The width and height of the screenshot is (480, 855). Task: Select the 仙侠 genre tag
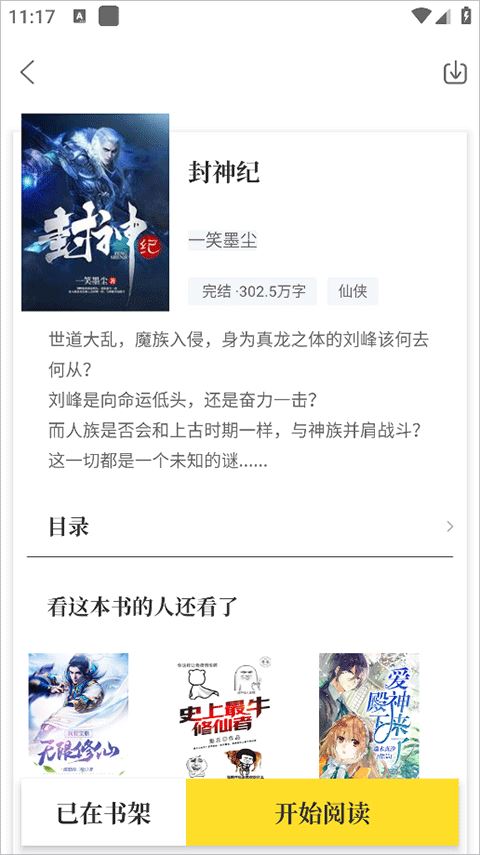click(352, 291)
